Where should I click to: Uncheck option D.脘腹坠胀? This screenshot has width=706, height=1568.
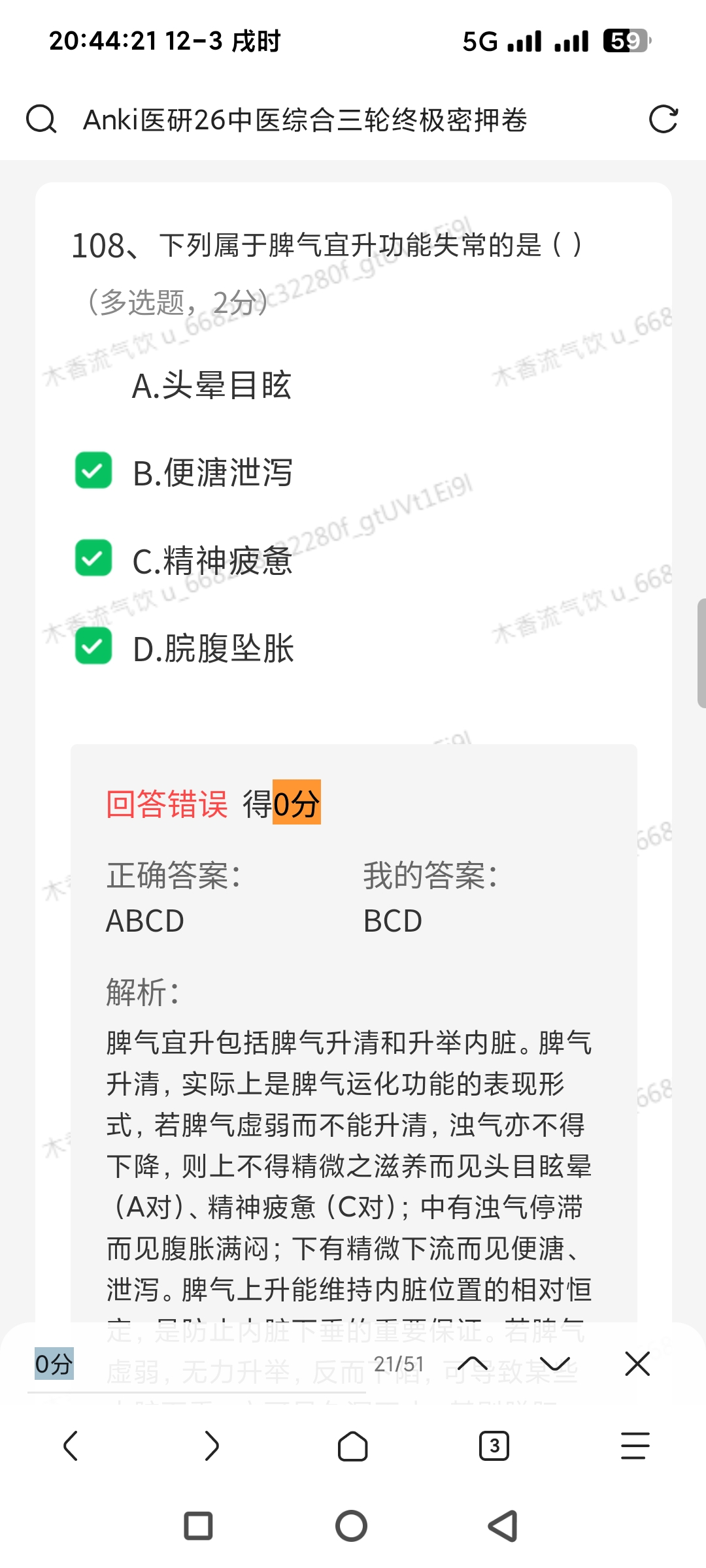[x=93, y=646]
